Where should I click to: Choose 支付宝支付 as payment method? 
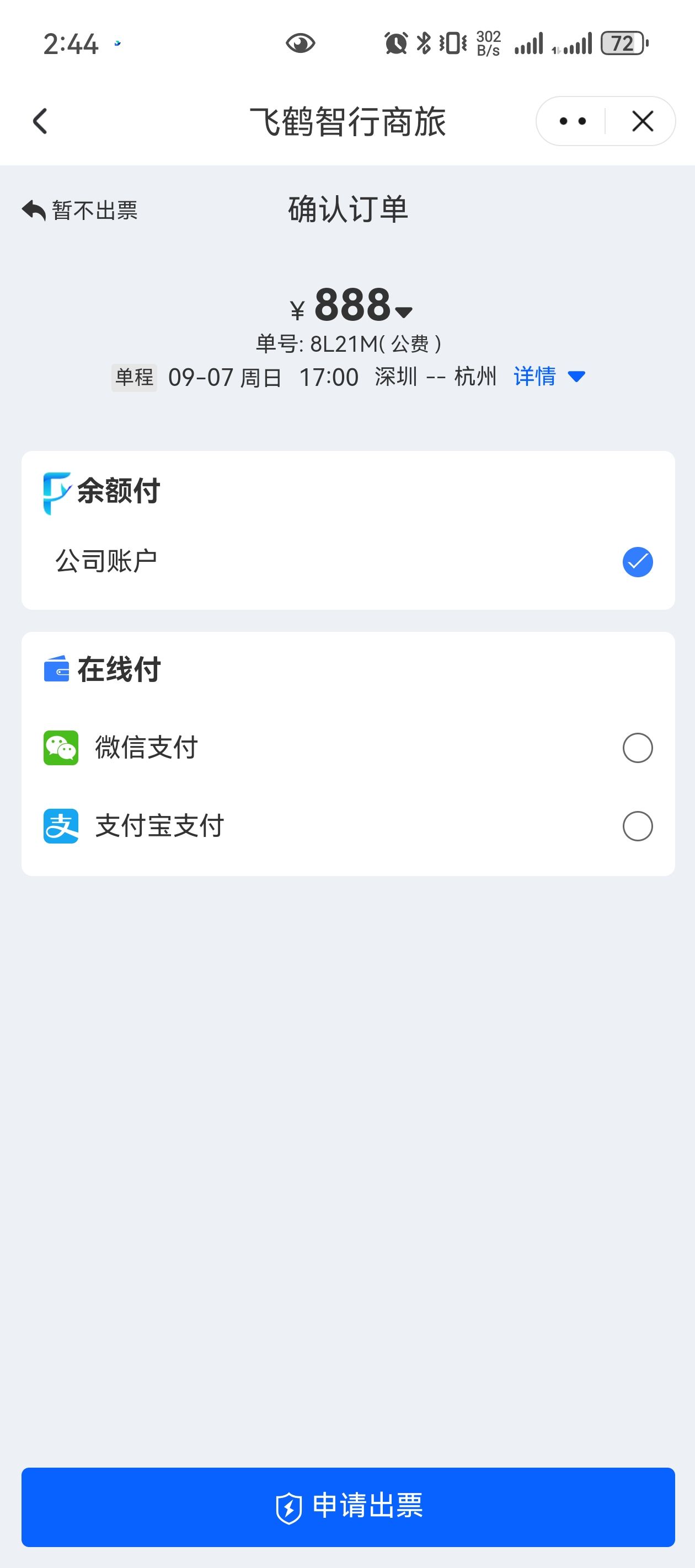[637, 826]
